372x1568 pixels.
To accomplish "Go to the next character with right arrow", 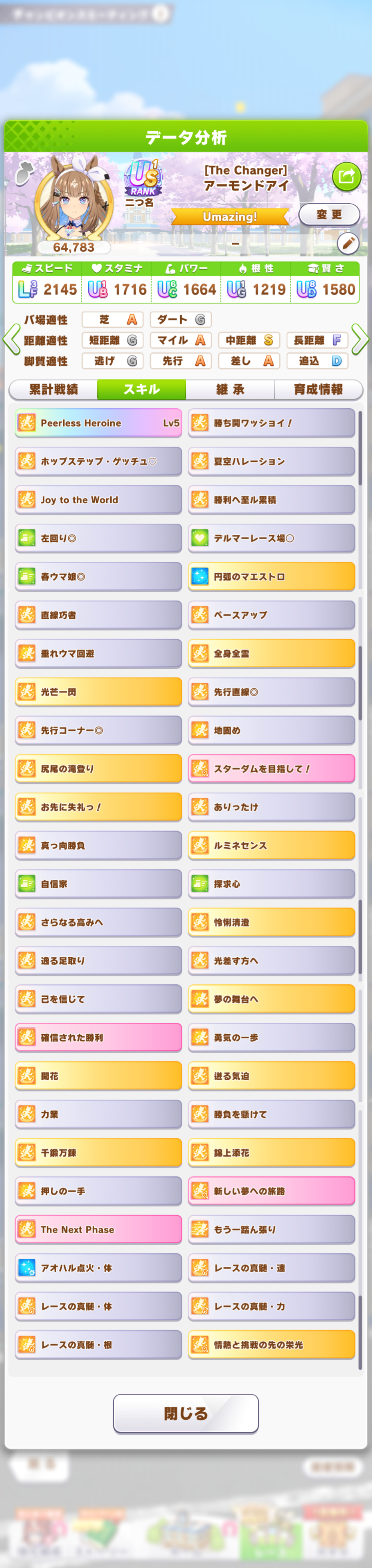I will click(360, 340).
